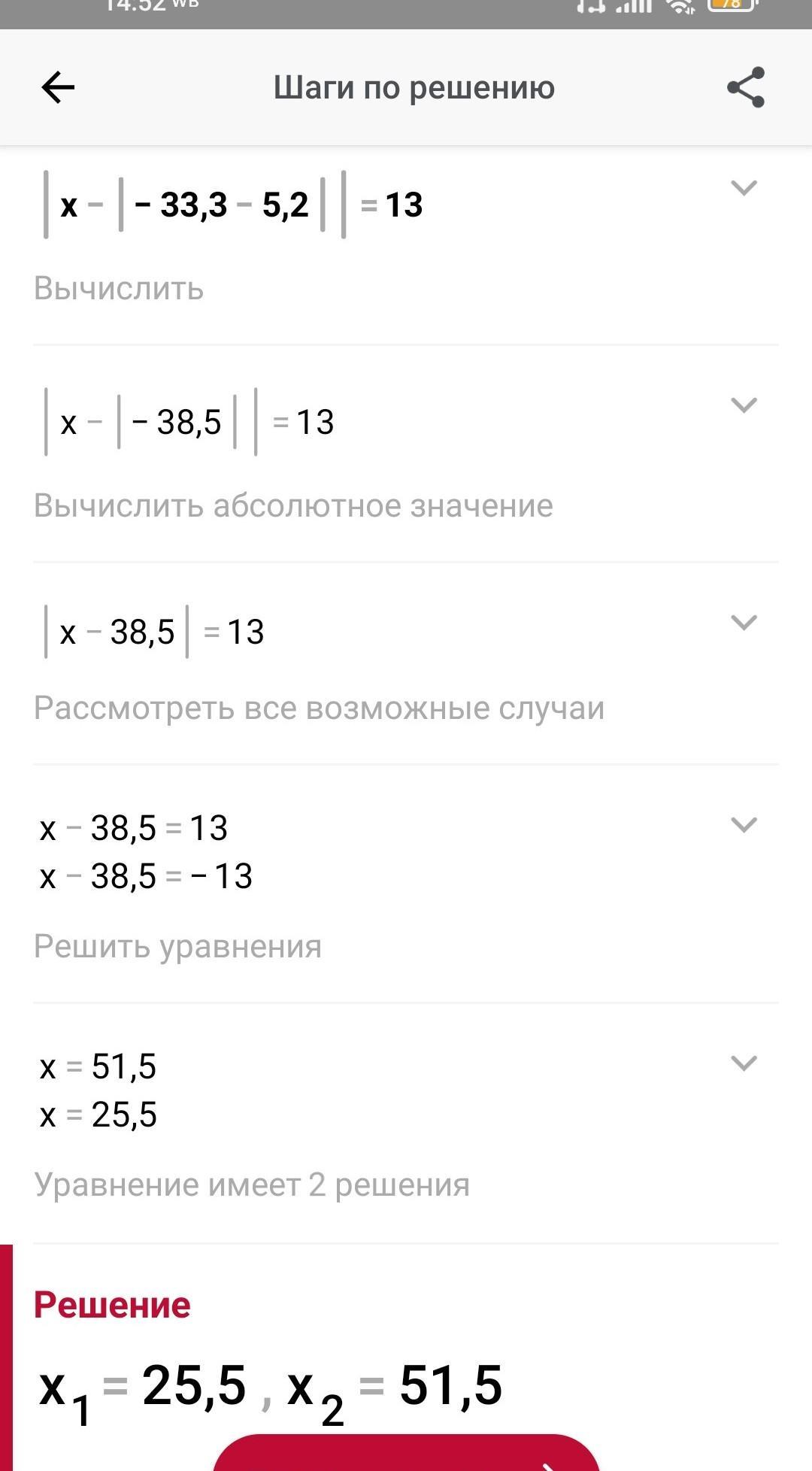Image resolution: width=812 pixels, height=1471 pixels.
Task: Tap the red button below the solution
Action: click(x=406, y=1456)
